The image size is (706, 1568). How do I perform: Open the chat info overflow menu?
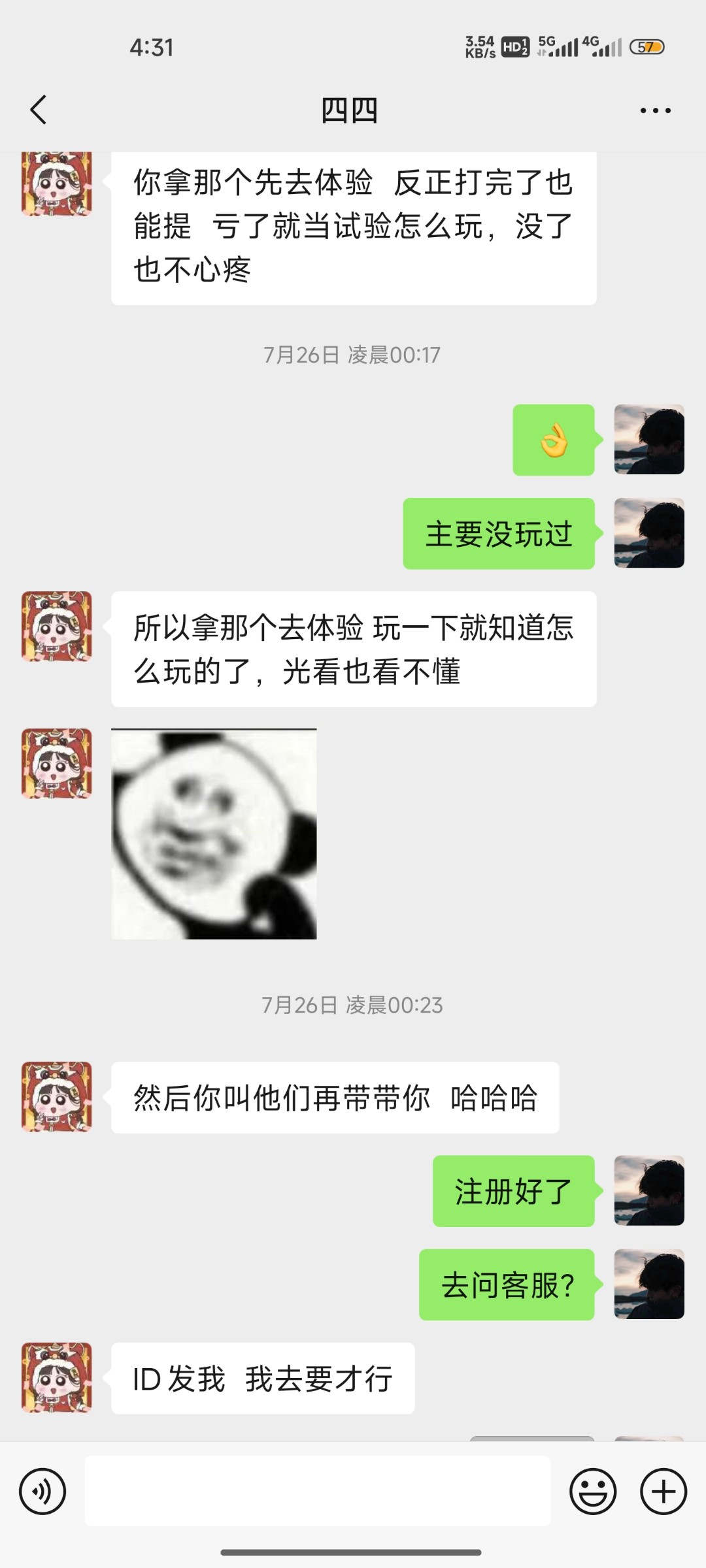click(x=655, y=110)
